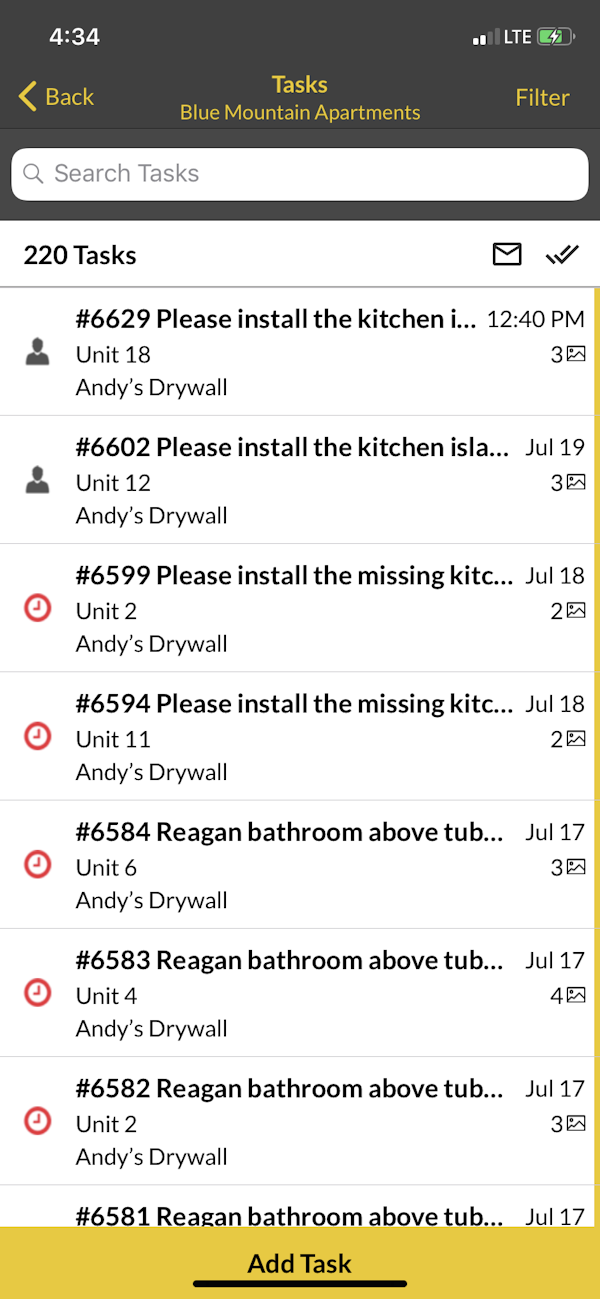Go back to the previous screen
The height and width of the screenshot is (1299, 600).
[x=57, y=97]
